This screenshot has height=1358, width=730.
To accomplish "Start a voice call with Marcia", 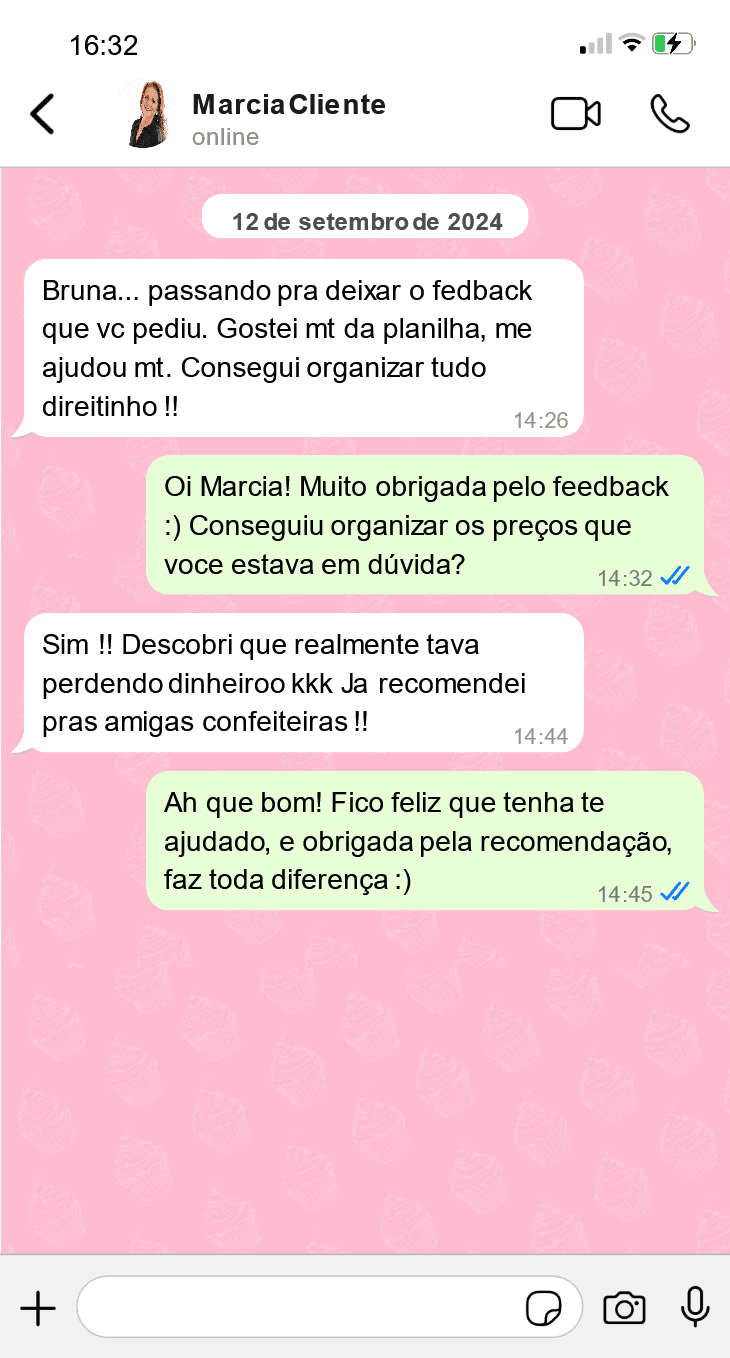I will coord(669,114).
